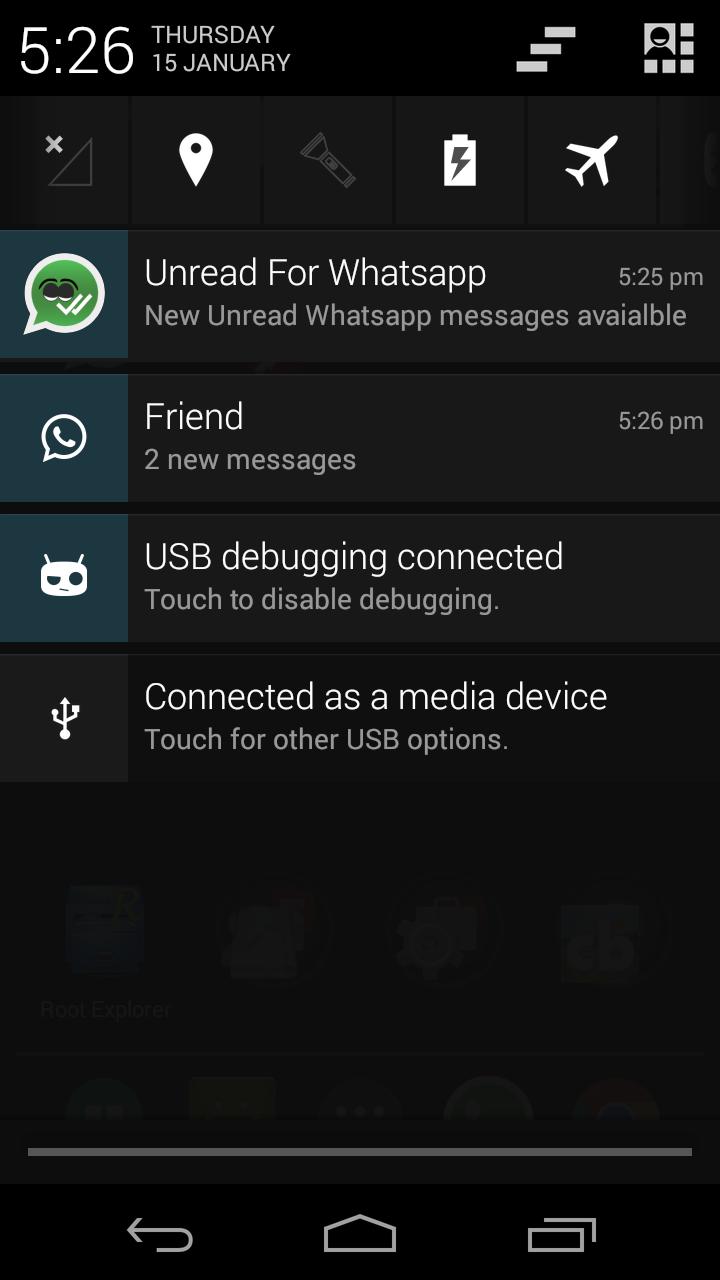This screenshot has width=720, height=1280.
Task: Open the Battery tile
Action: tap(460, 161)
